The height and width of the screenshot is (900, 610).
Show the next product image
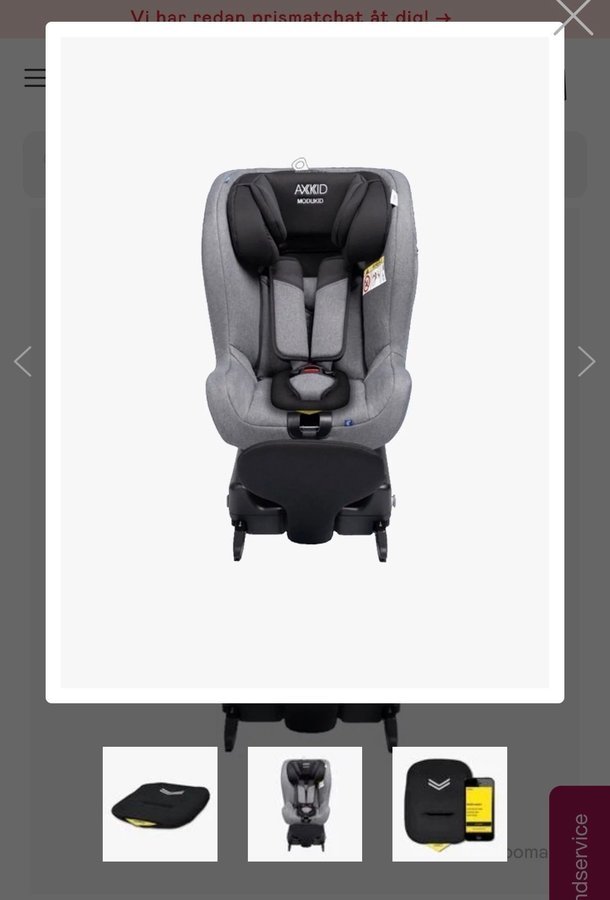point(586,361)
